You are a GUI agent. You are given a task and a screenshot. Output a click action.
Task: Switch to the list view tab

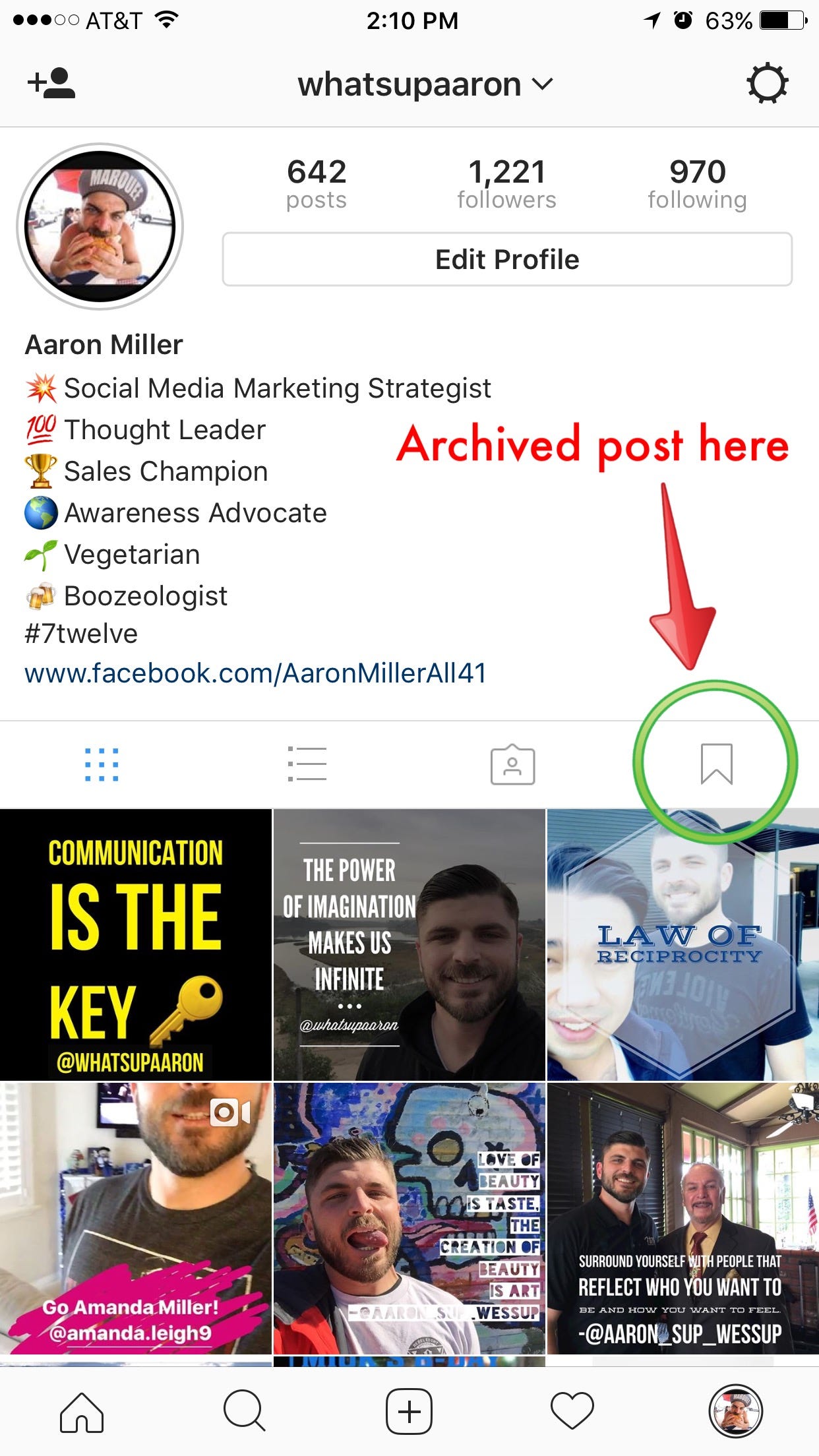(307, 765)
